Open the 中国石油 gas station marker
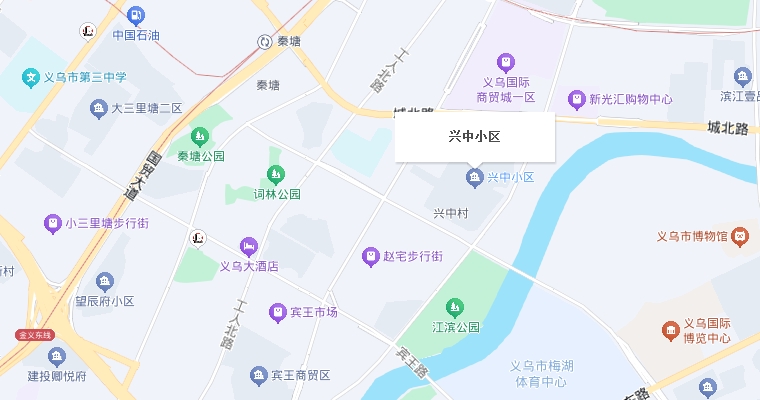This screenshot has height=400, width=760. coord(136,15)
